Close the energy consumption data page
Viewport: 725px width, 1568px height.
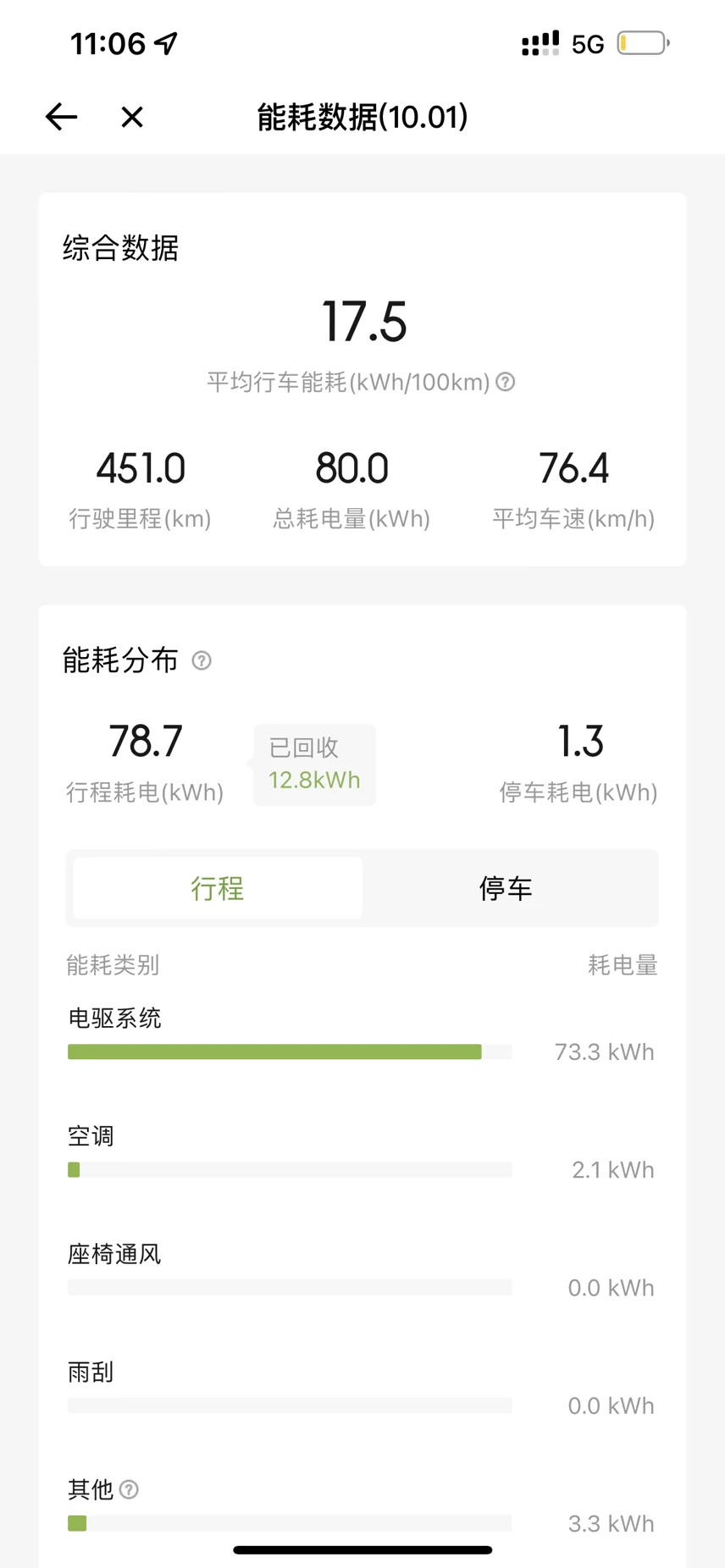coord(132,117)
